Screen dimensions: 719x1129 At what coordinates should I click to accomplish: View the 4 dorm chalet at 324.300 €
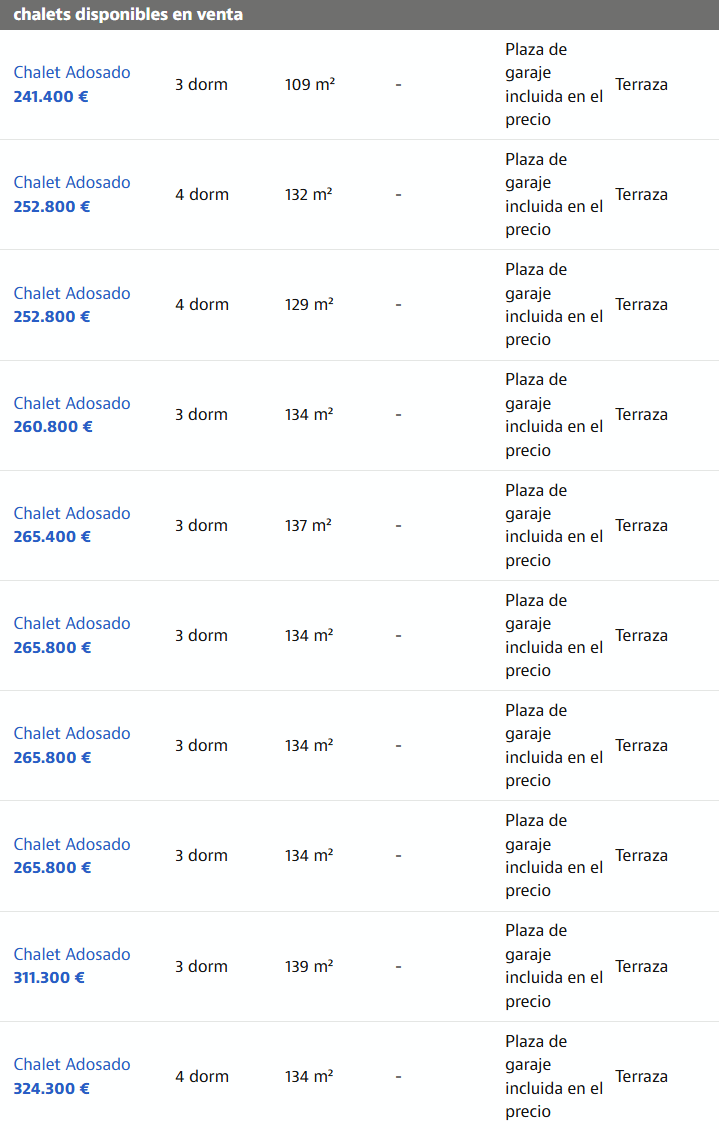[x=72, y=1065]
